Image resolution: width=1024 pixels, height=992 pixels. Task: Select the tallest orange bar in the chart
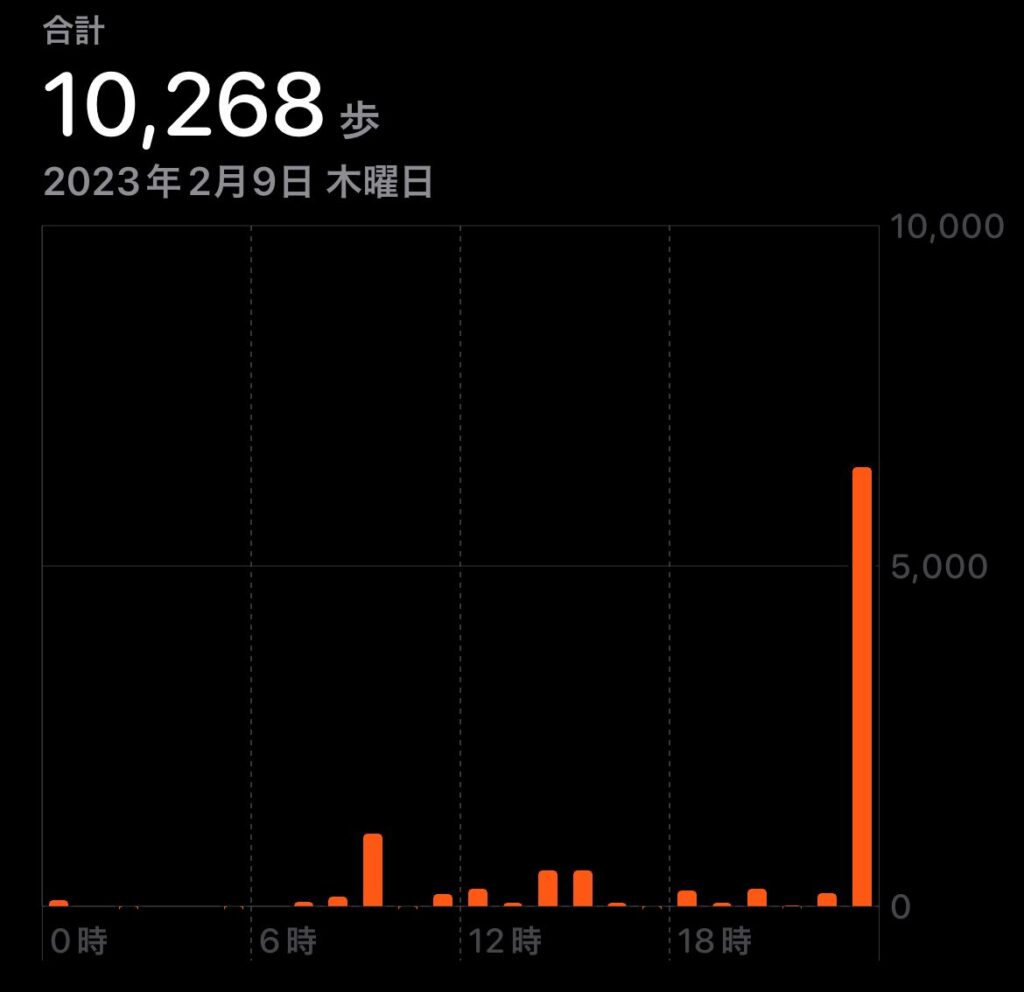tap(861, 686)
